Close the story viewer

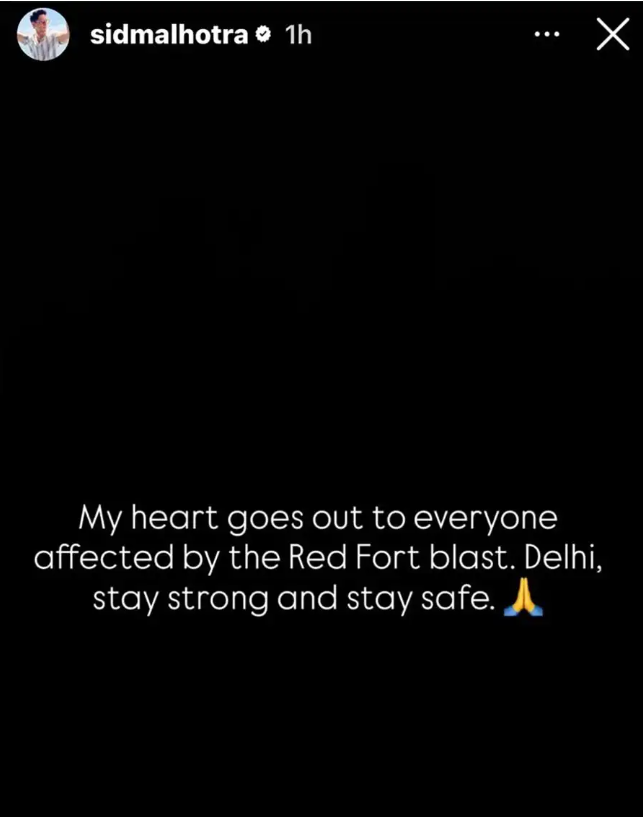613,35
